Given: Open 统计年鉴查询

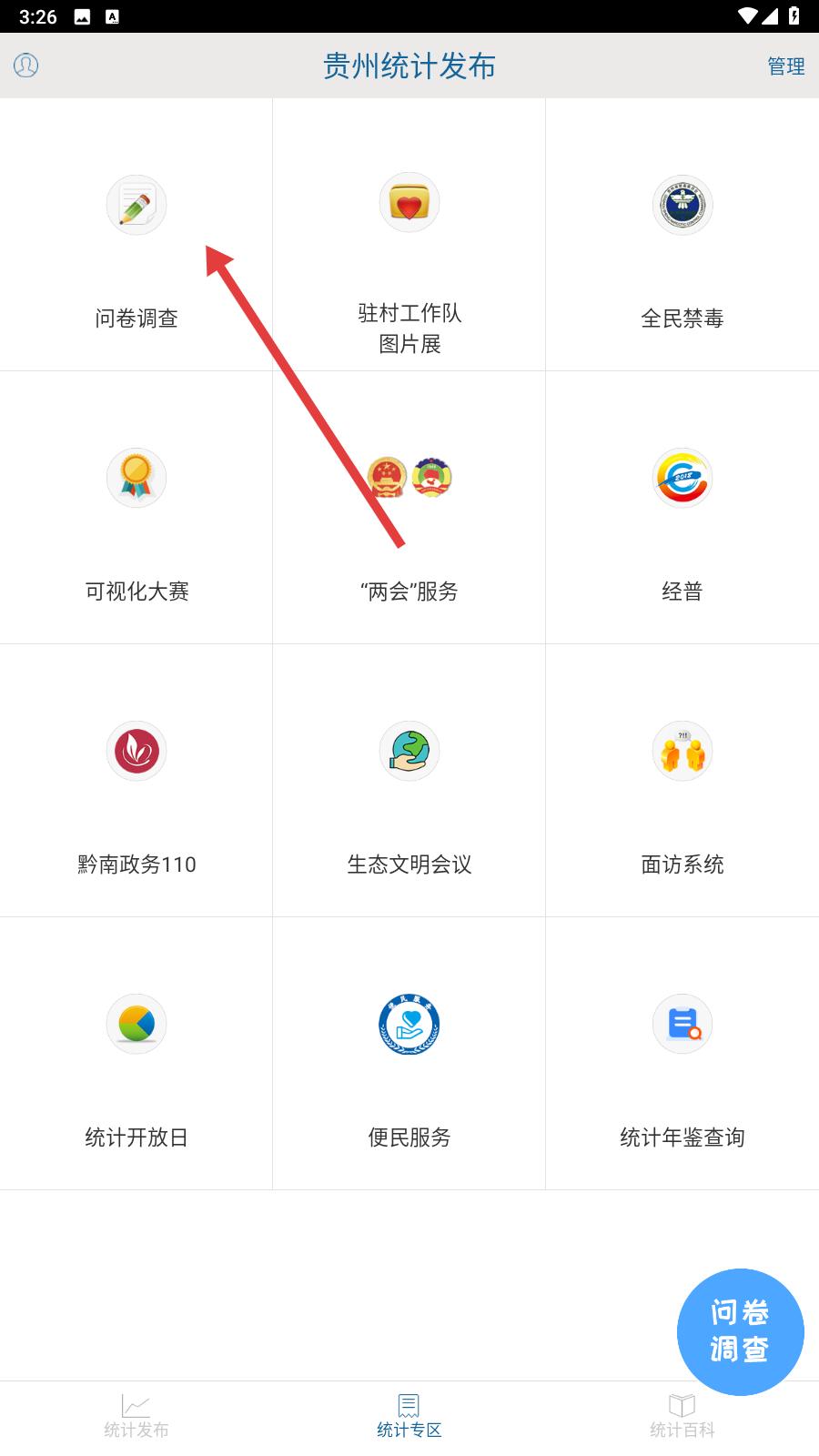Looking at the screenshot, I should 682,1054.
